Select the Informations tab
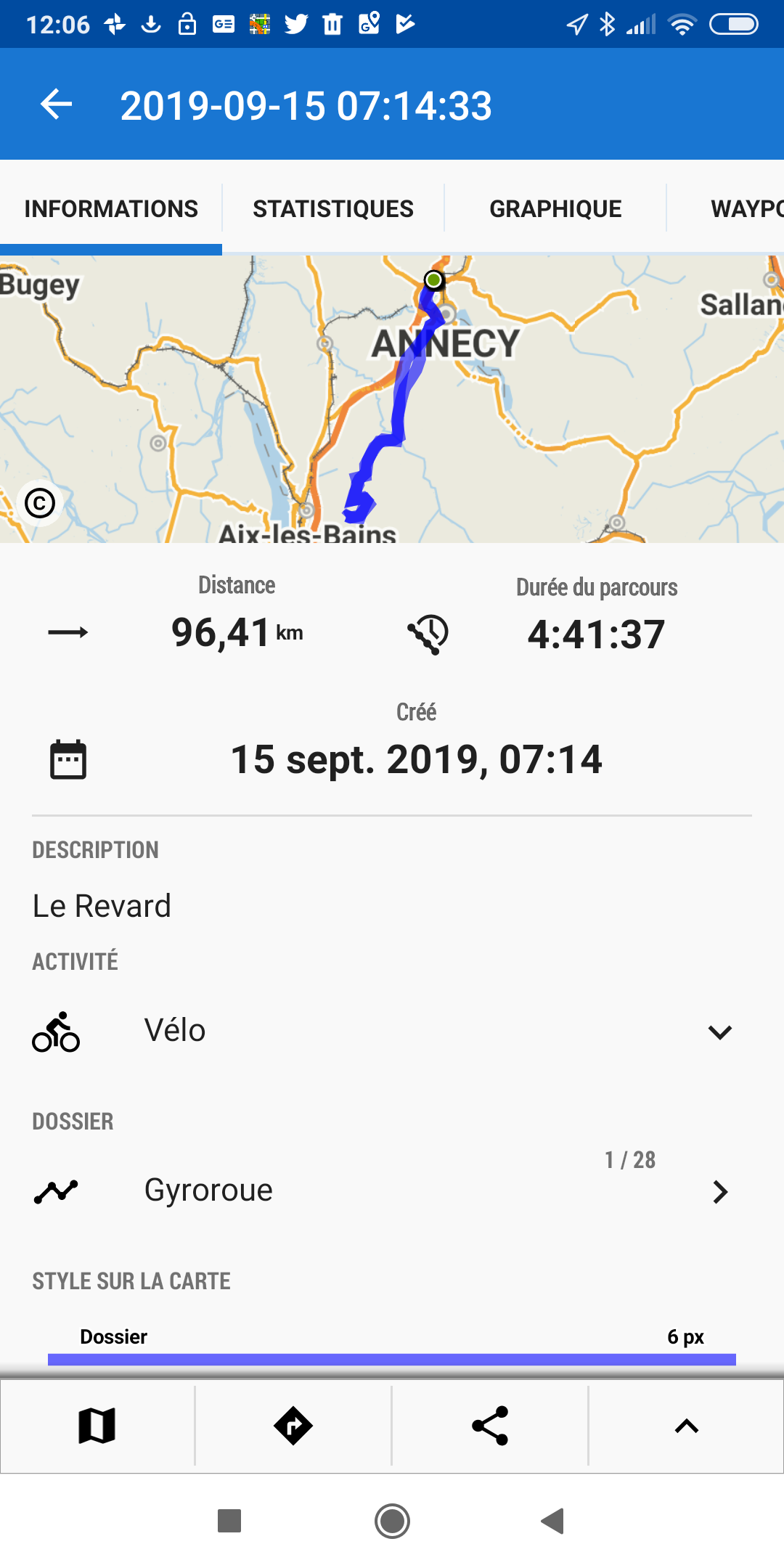 click(111, 209)
